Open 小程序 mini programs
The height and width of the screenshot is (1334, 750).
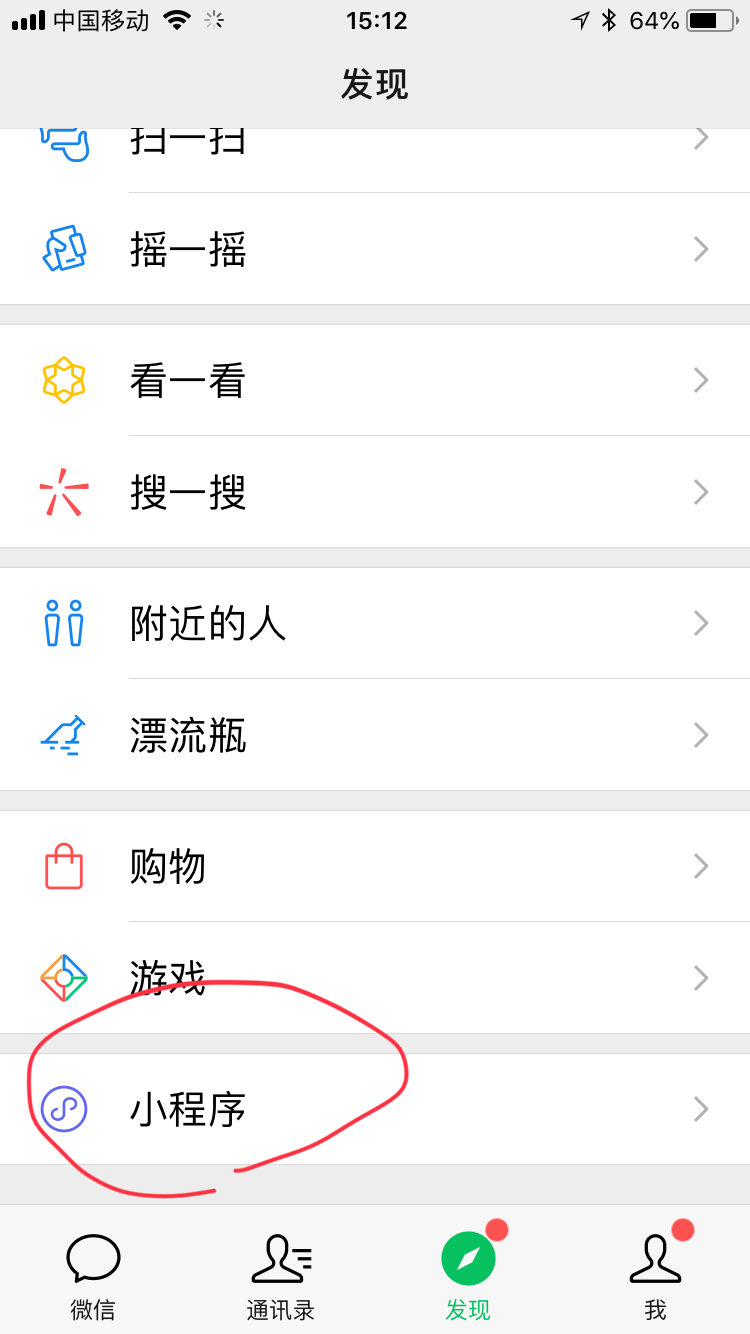[x=375, y=1109]
